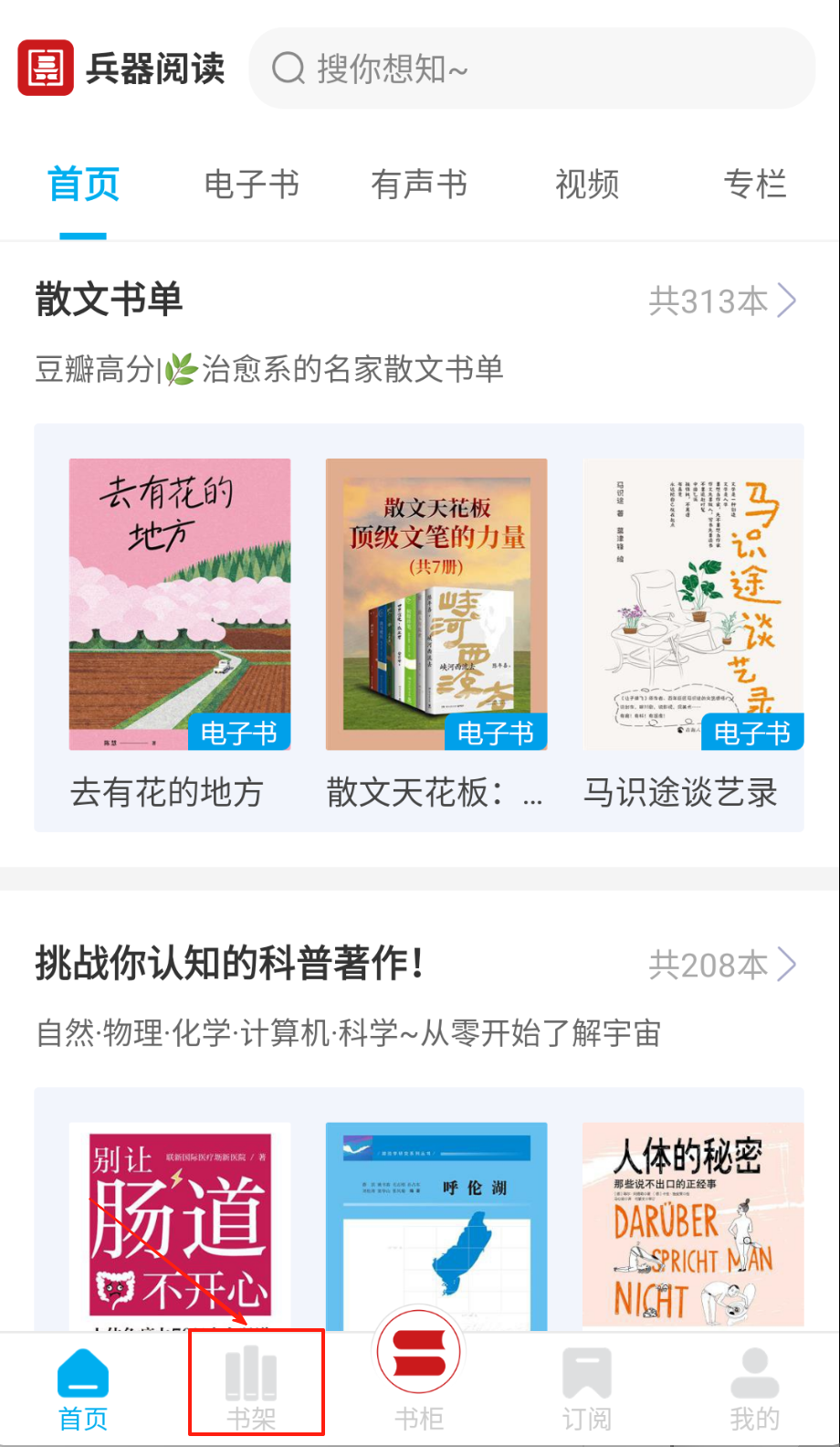Open the 别让肠道不开心 book cover

click(x=180, y=1226)
